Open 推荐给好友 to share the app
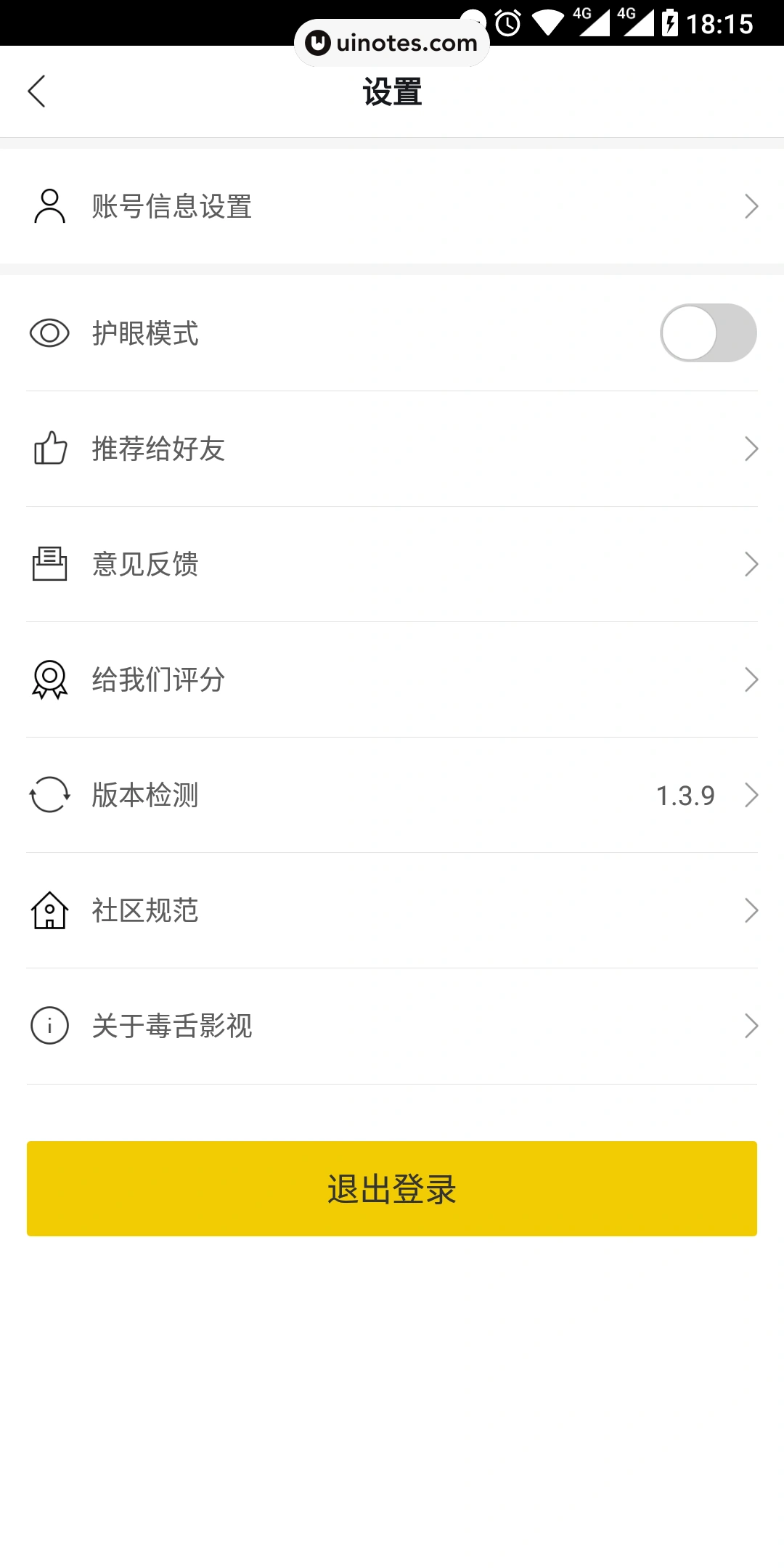The width and height of the screenshot is (784, 1568). coord(392,449)
